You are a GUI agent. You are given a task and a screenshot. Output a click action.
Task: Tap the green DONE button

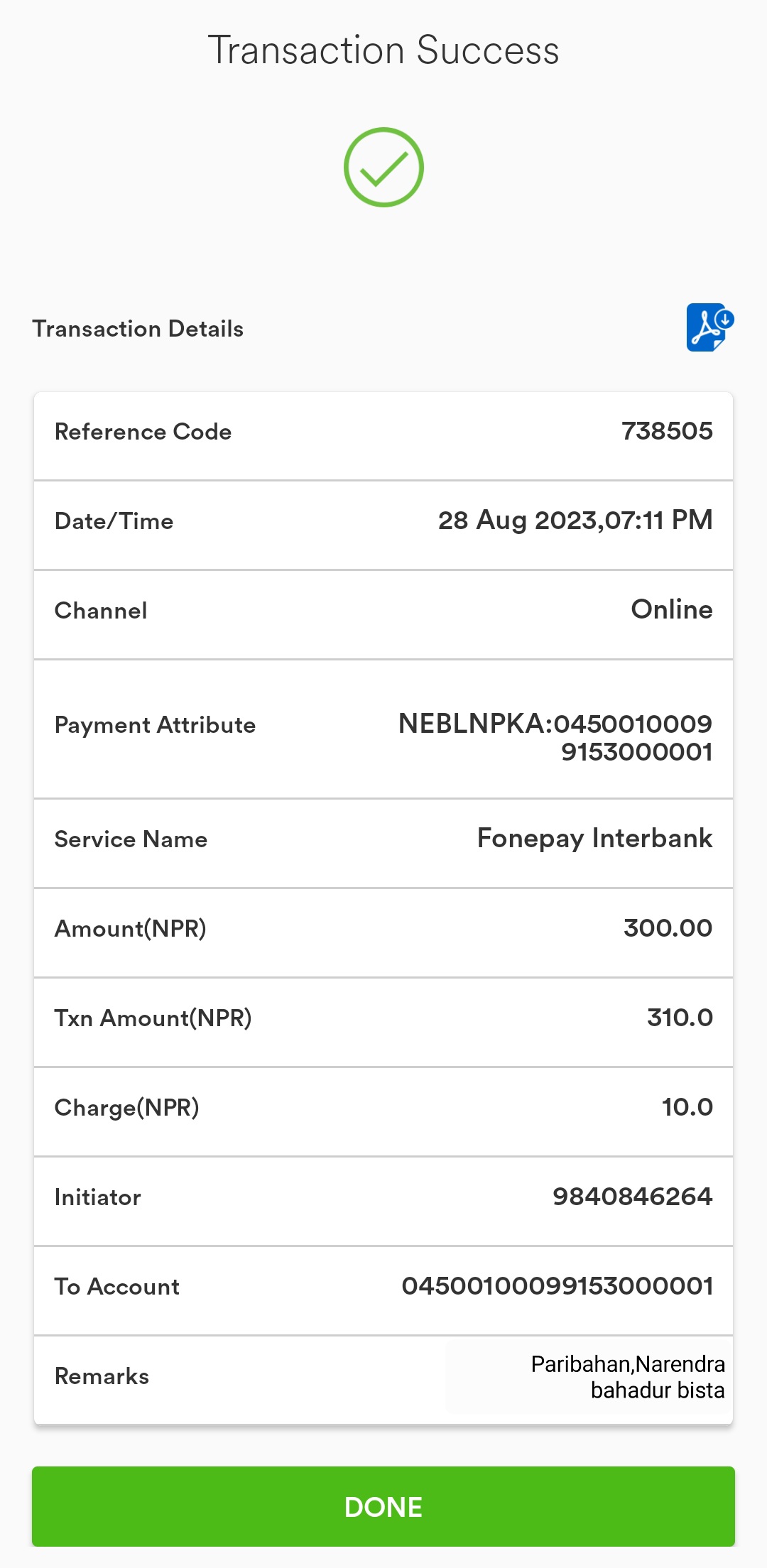[383, 1506]
